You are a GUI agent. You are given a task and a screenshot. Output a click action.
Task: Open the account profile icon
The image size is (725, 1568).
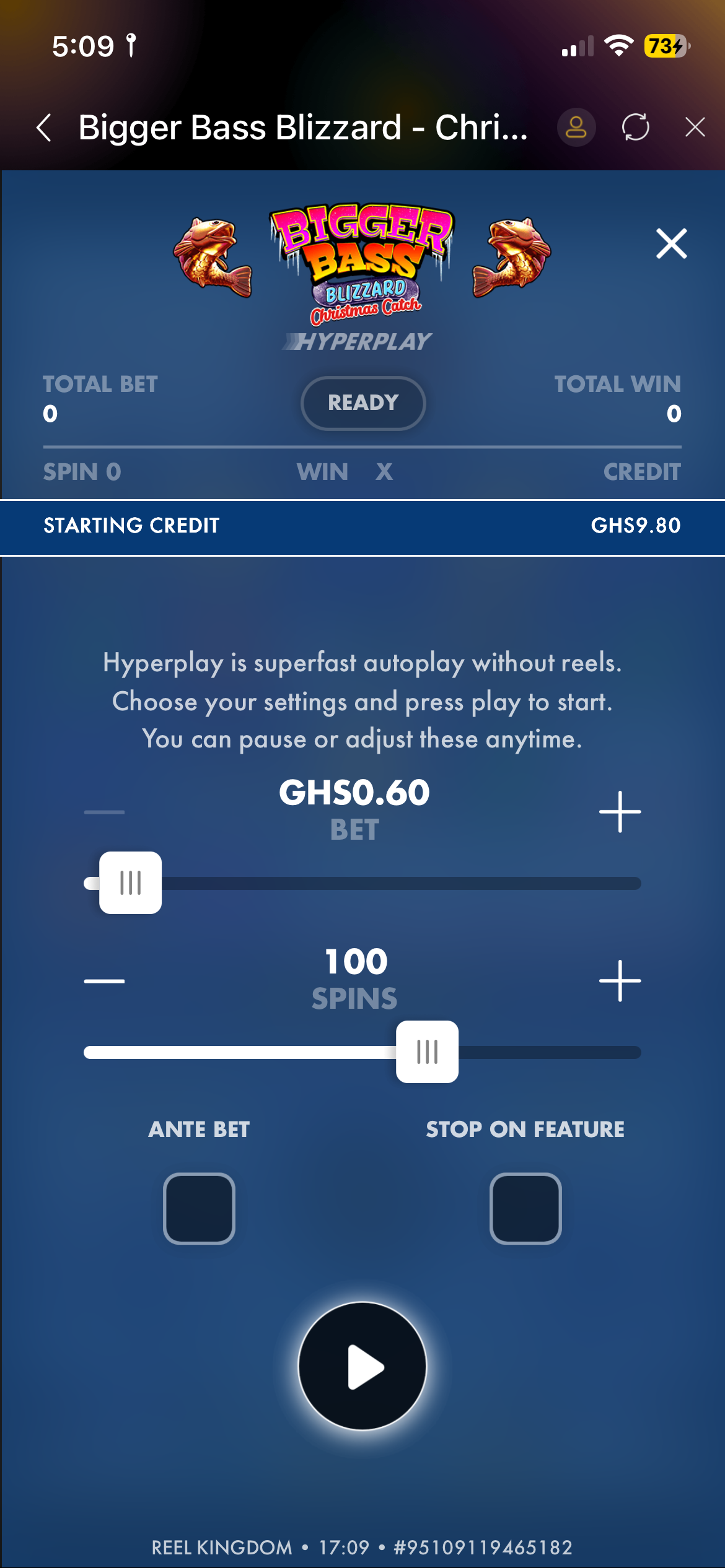click(576, 128)
